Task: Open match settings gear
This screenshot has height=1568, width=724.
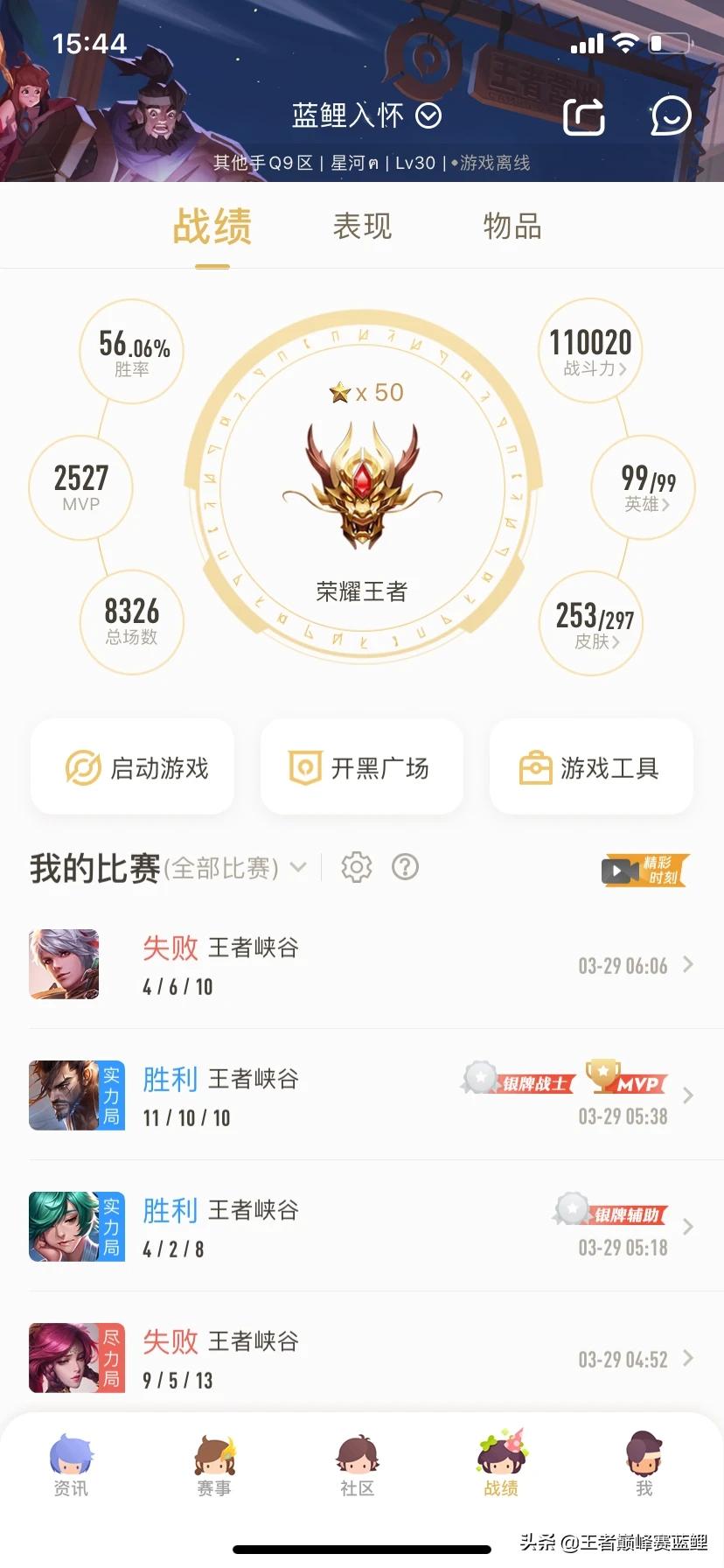Action: [x=356, y=867]
